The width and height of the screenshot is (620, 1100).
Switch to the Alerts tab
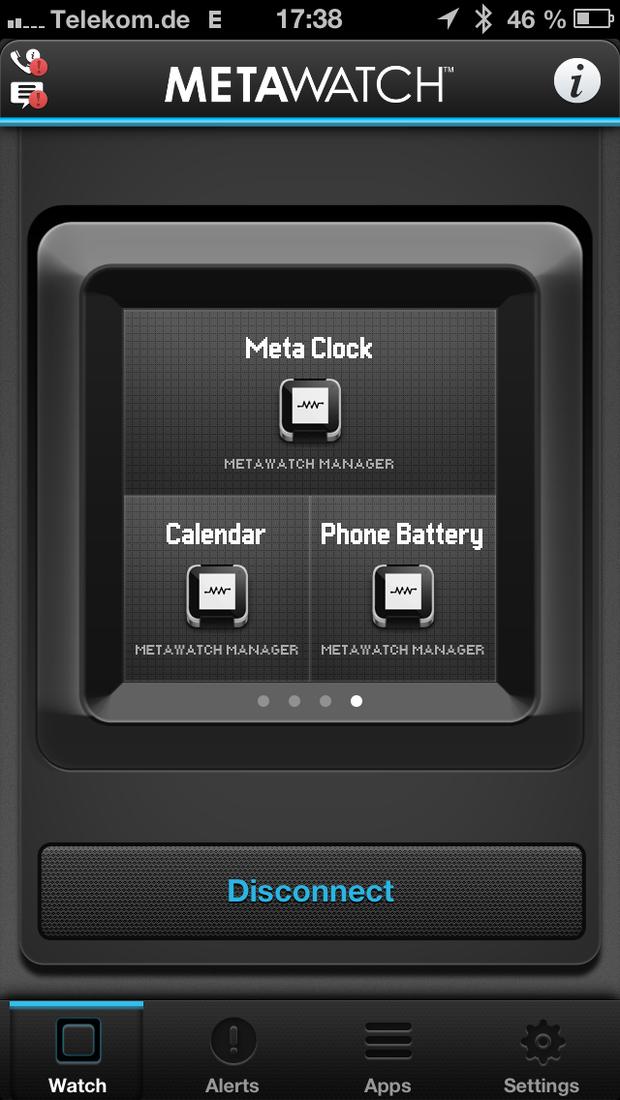coord(232,1051)
